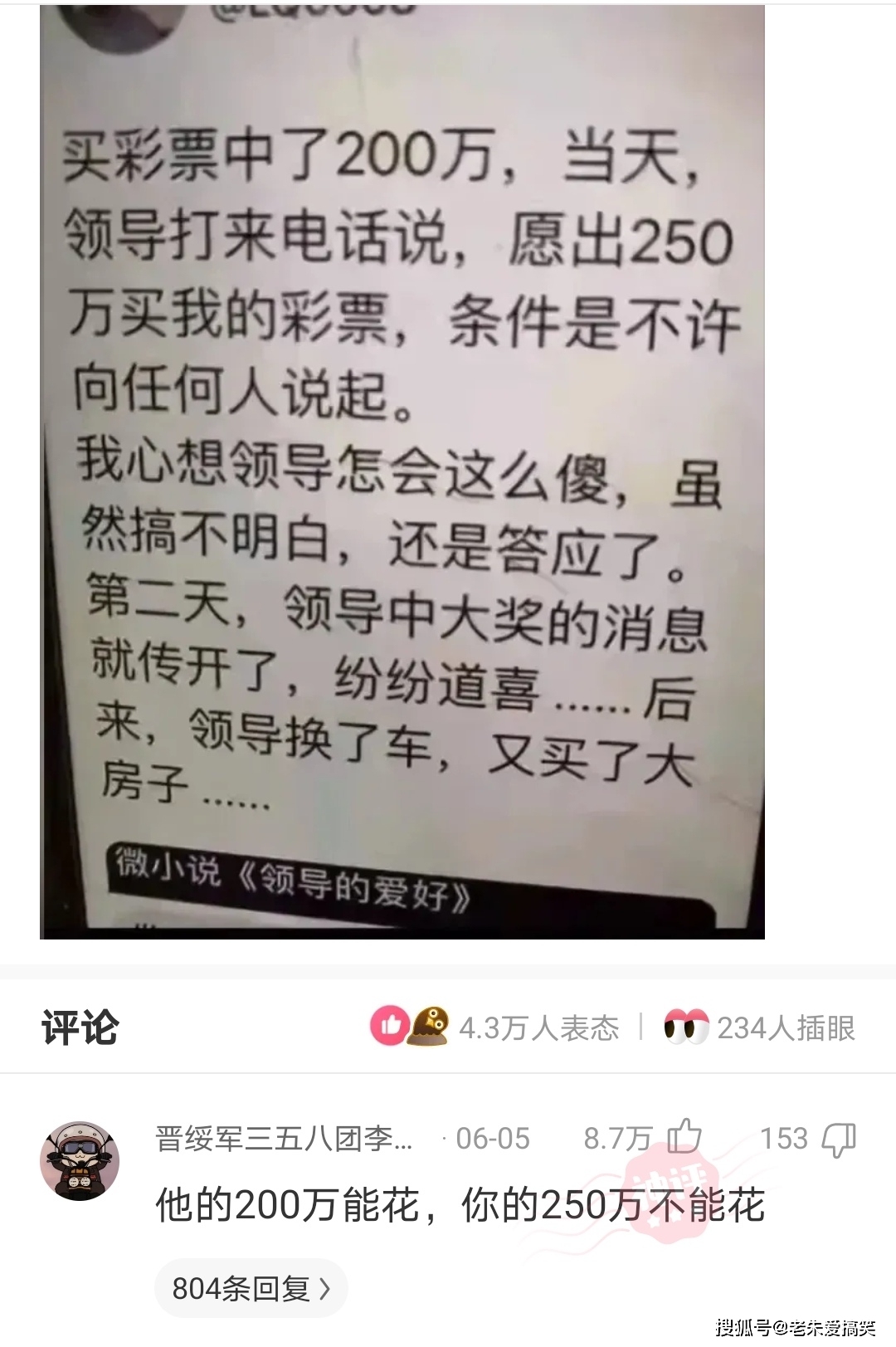Like the comment by 晋绥军三五八团李…
Viewport: 896px width, 1347px height.
(684, 1136)
